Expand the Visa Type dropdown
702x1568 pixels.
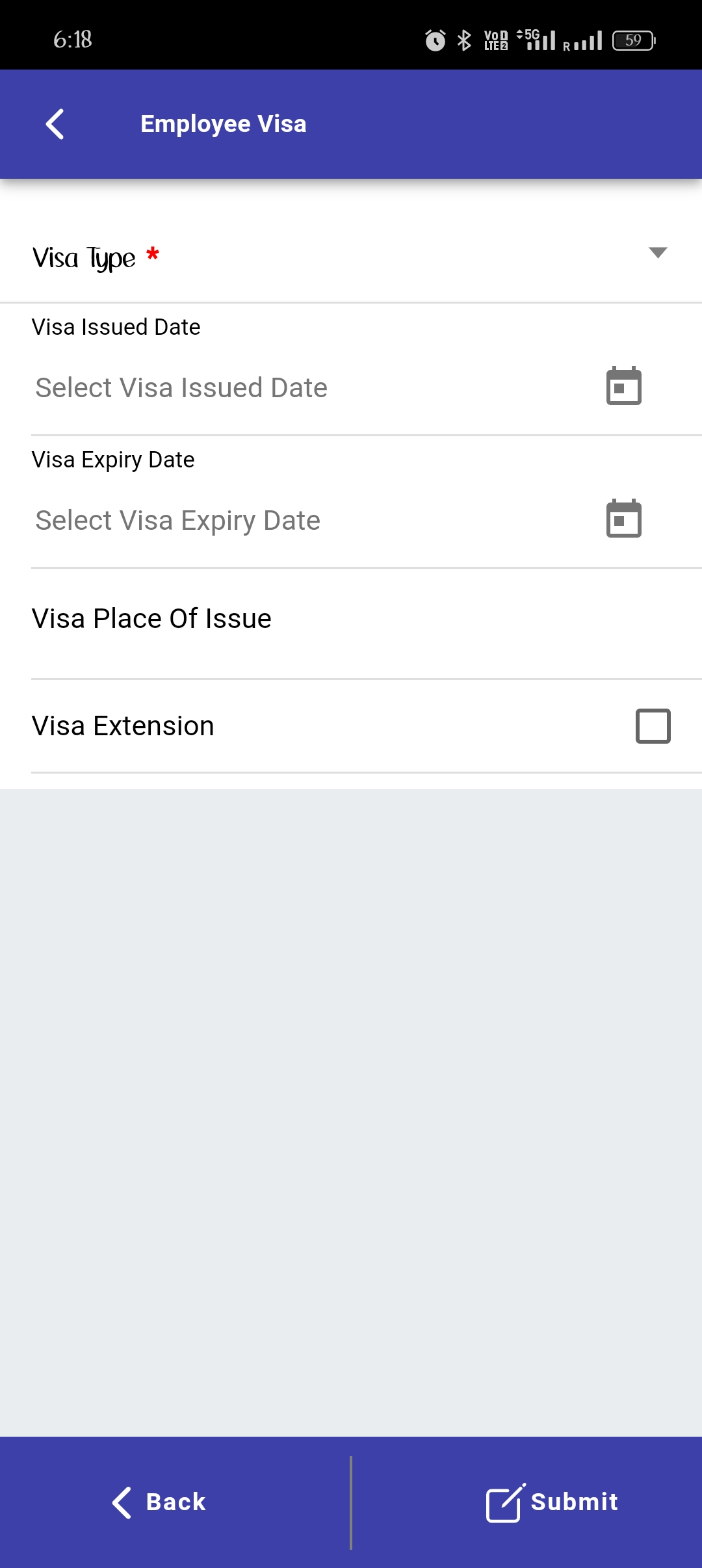658,253
